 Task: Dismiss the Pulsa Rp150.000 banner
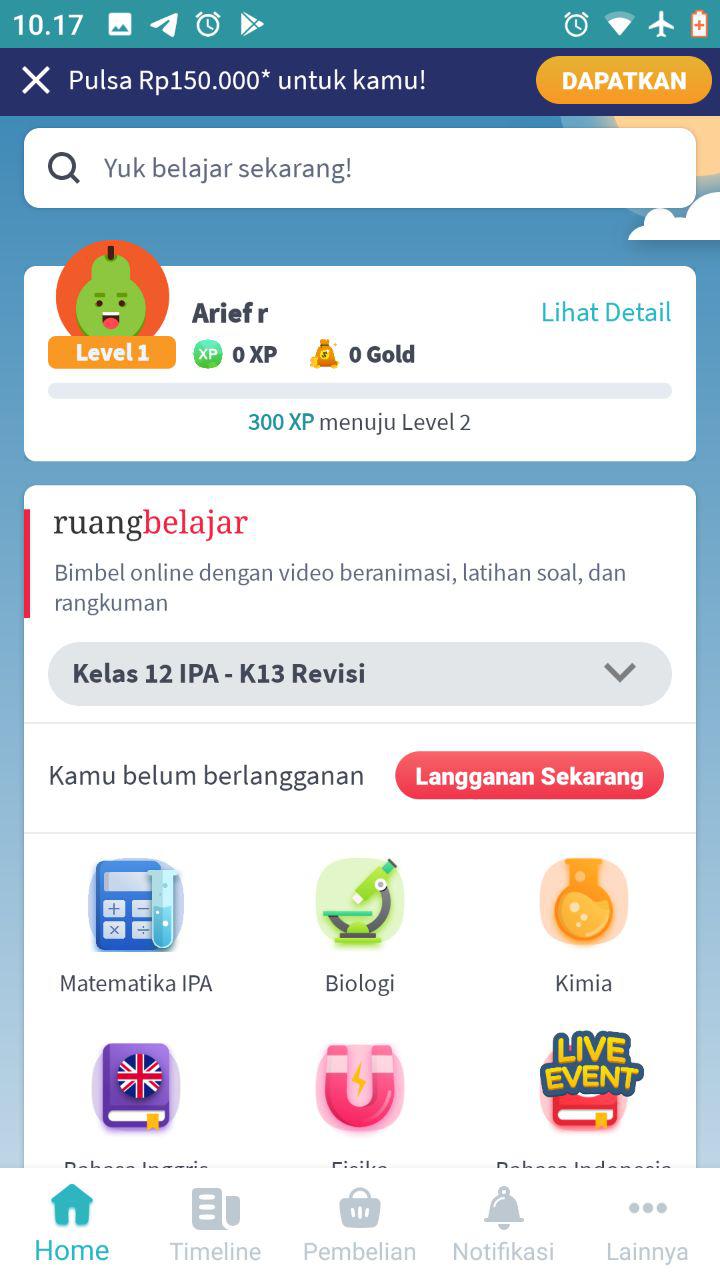[x=36, y=81]
